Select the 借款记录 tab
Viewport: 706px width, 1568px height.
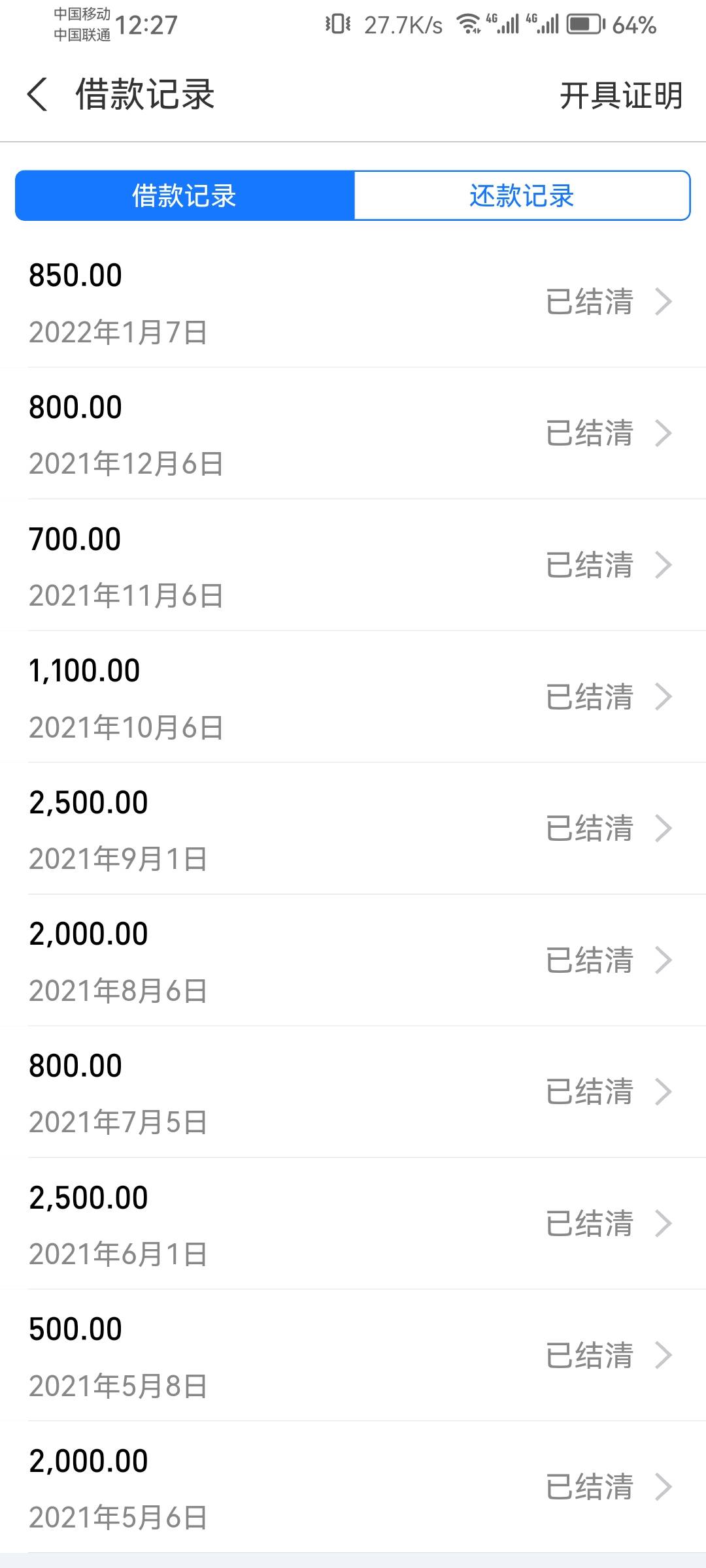coord(184,195)
